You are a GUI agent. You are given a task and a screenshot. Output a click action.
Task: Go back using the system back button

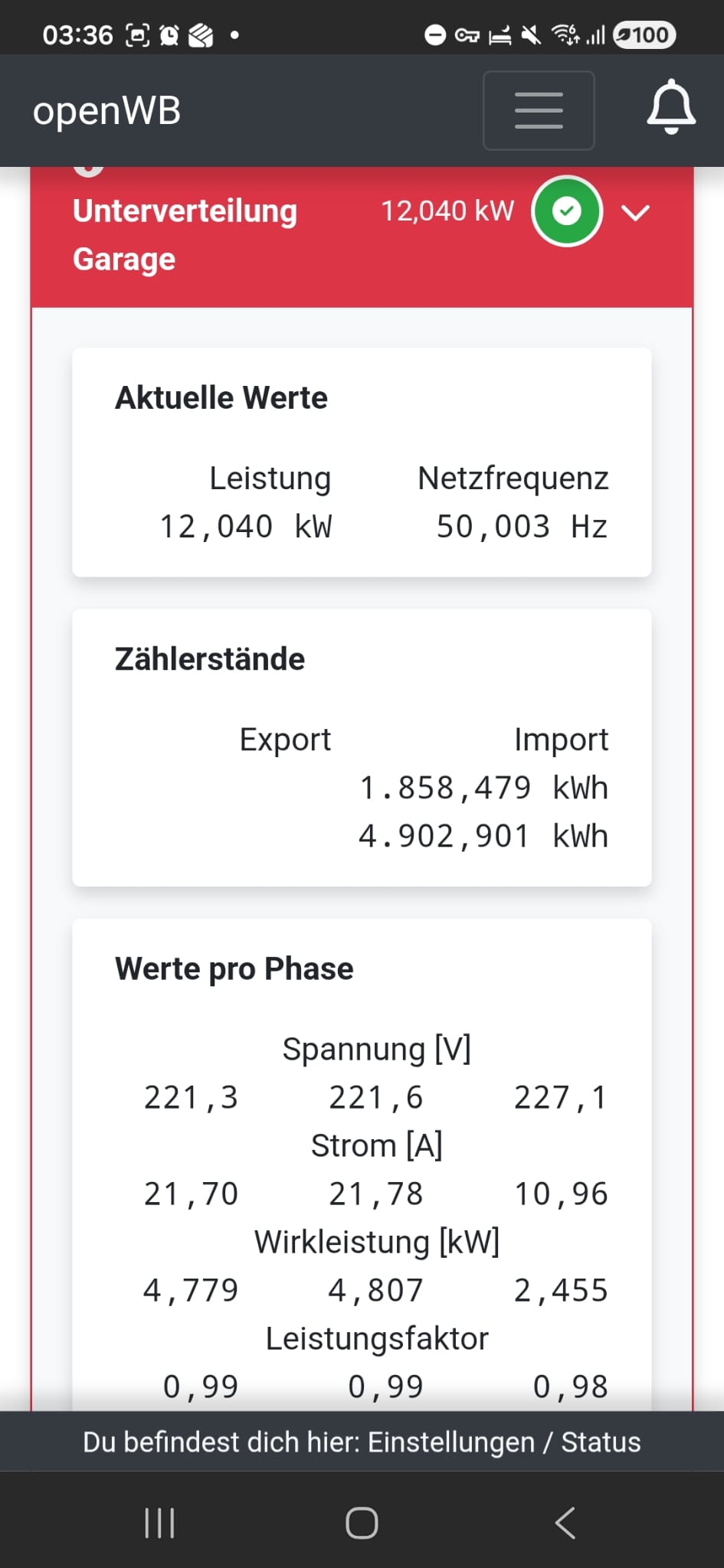[x=565, y=1523]
